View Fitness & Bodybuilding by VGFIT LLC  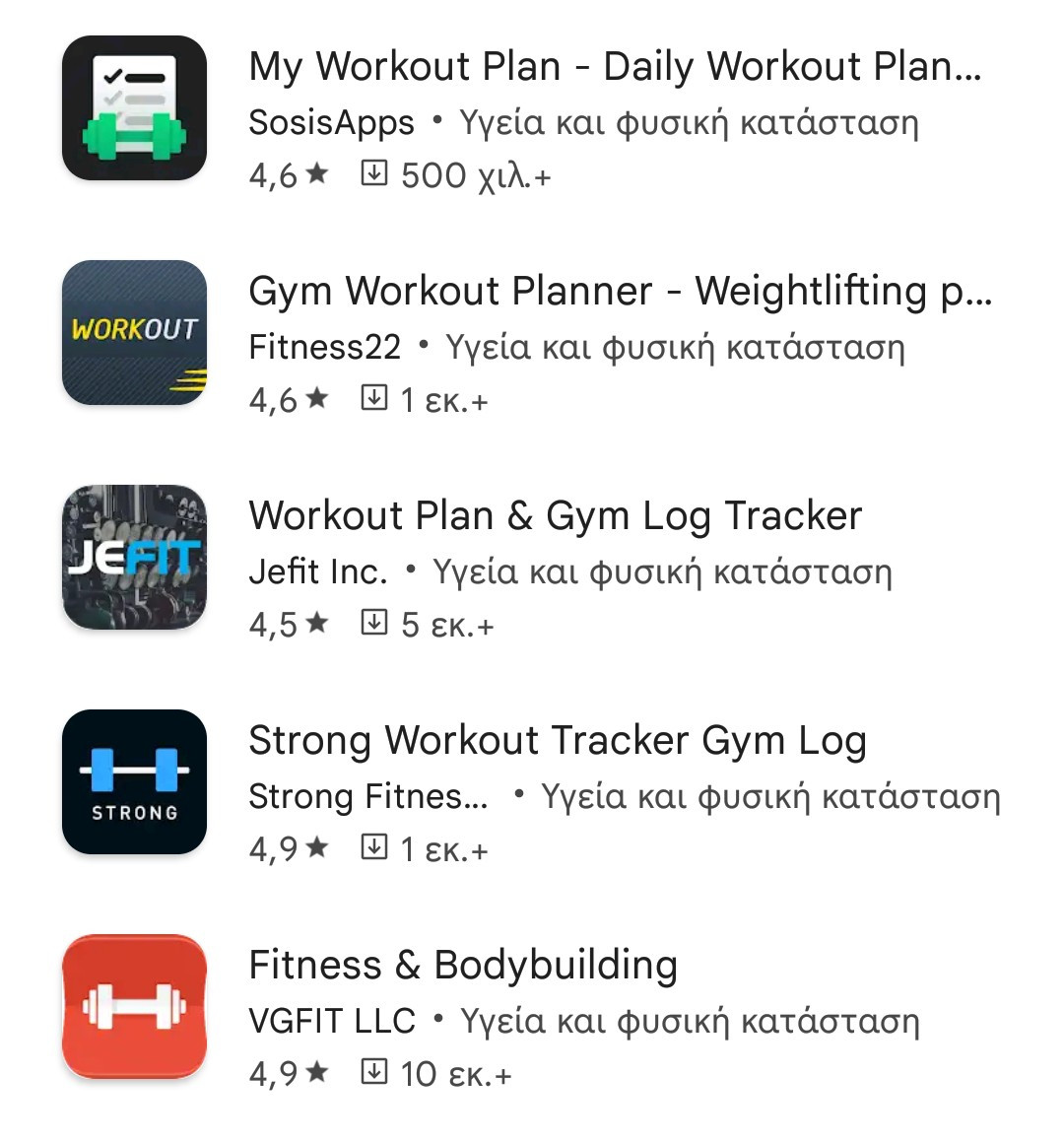click(463, 966)
